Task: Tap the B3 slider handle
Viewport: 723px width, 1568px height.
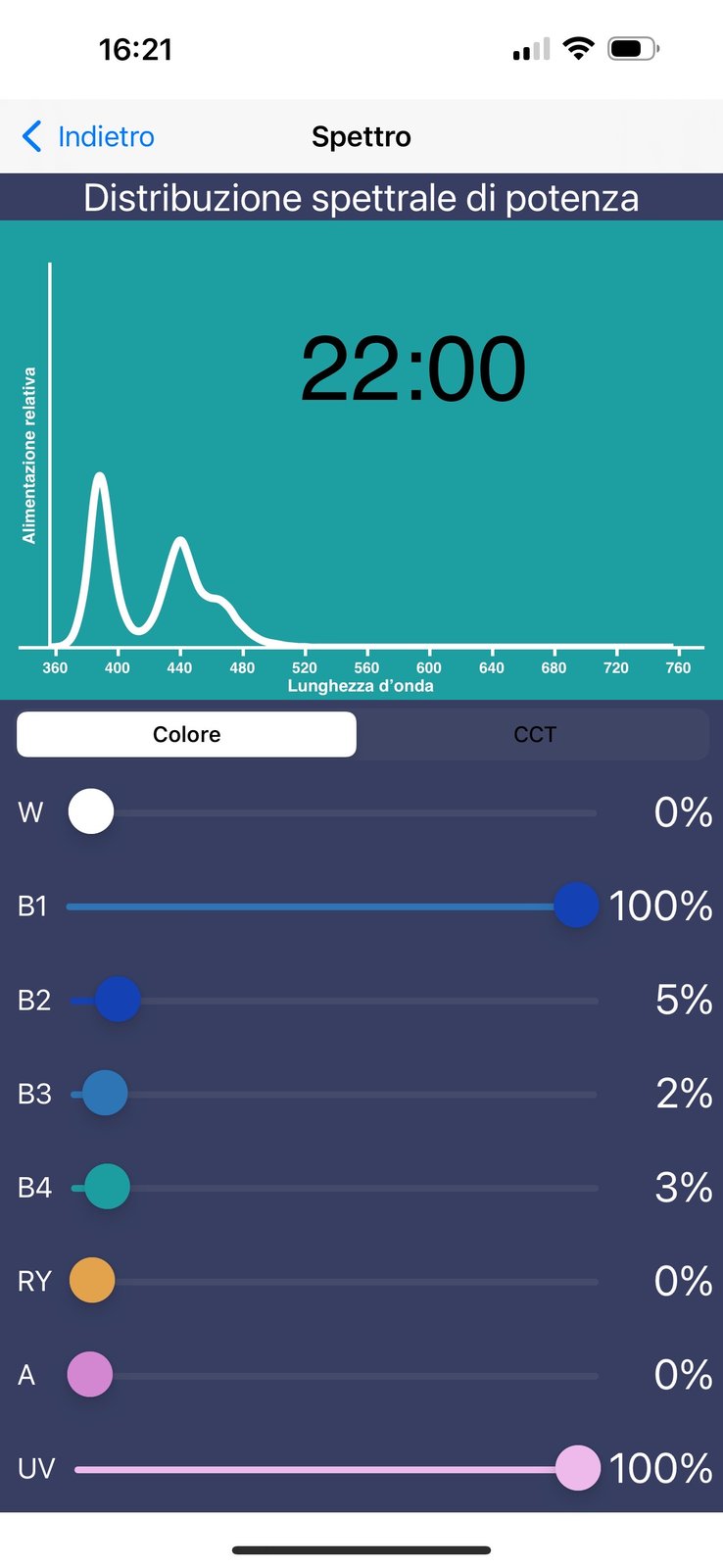Action: (x=105, y=1093)
